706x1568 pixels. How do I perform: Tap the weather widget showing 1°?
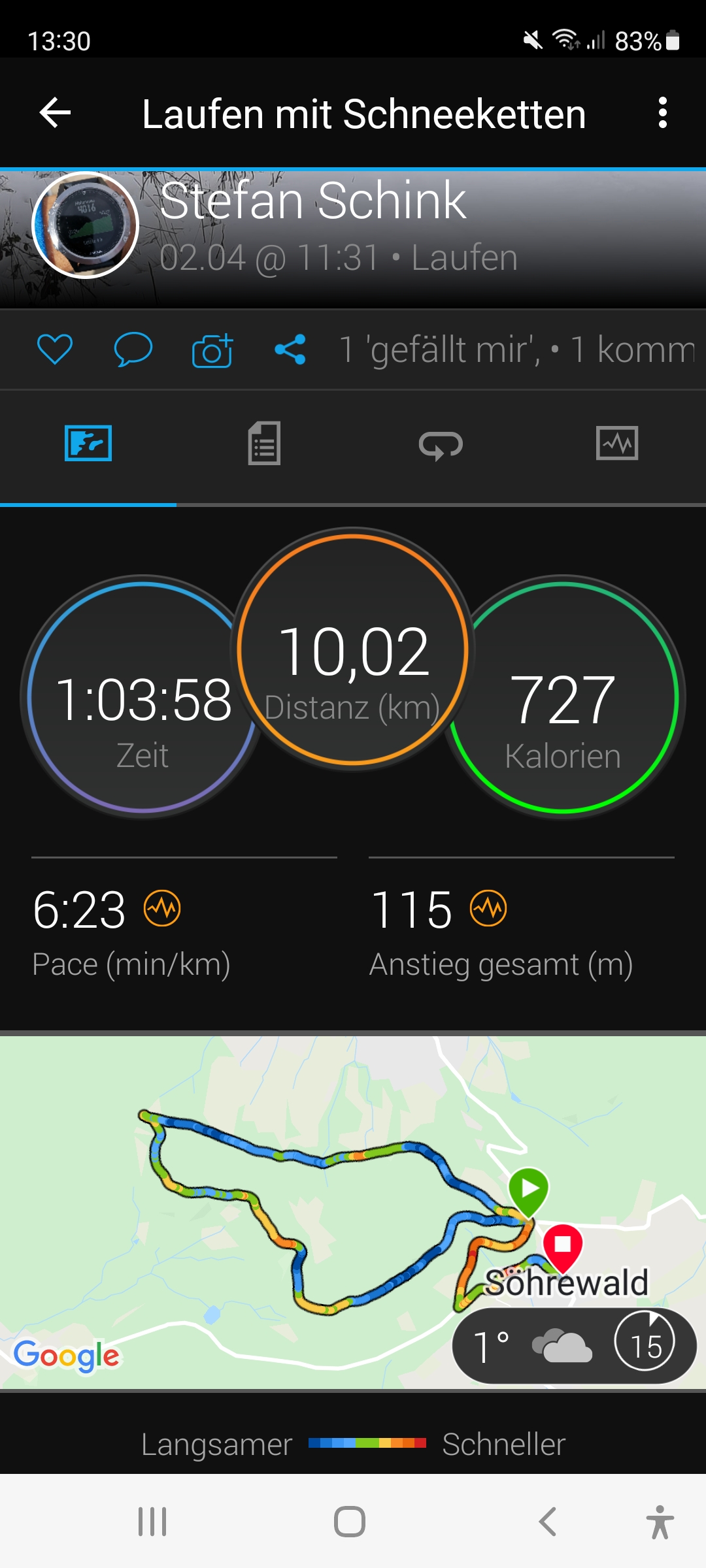(x=574, y=1347)
